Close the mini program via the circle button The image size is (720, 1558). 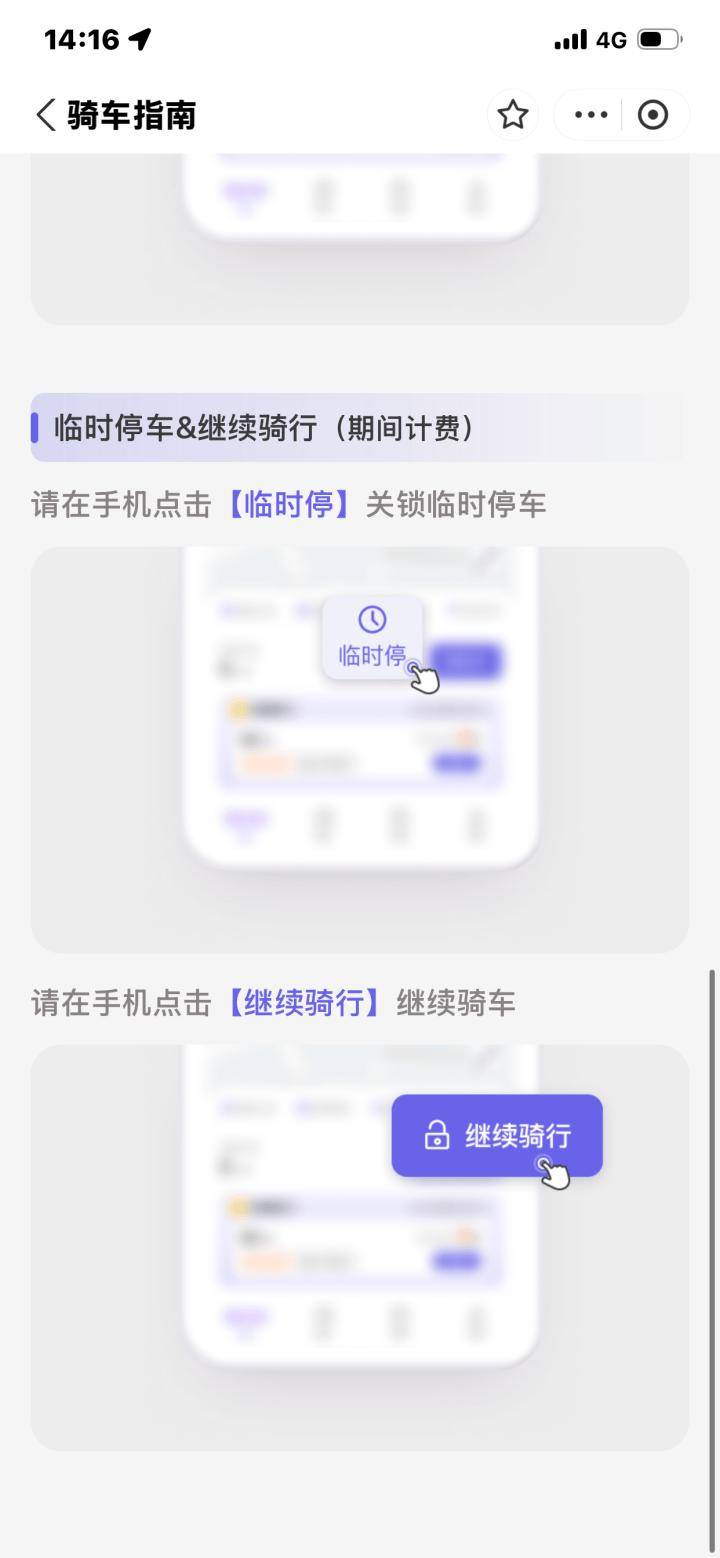[x=653, y=115]
